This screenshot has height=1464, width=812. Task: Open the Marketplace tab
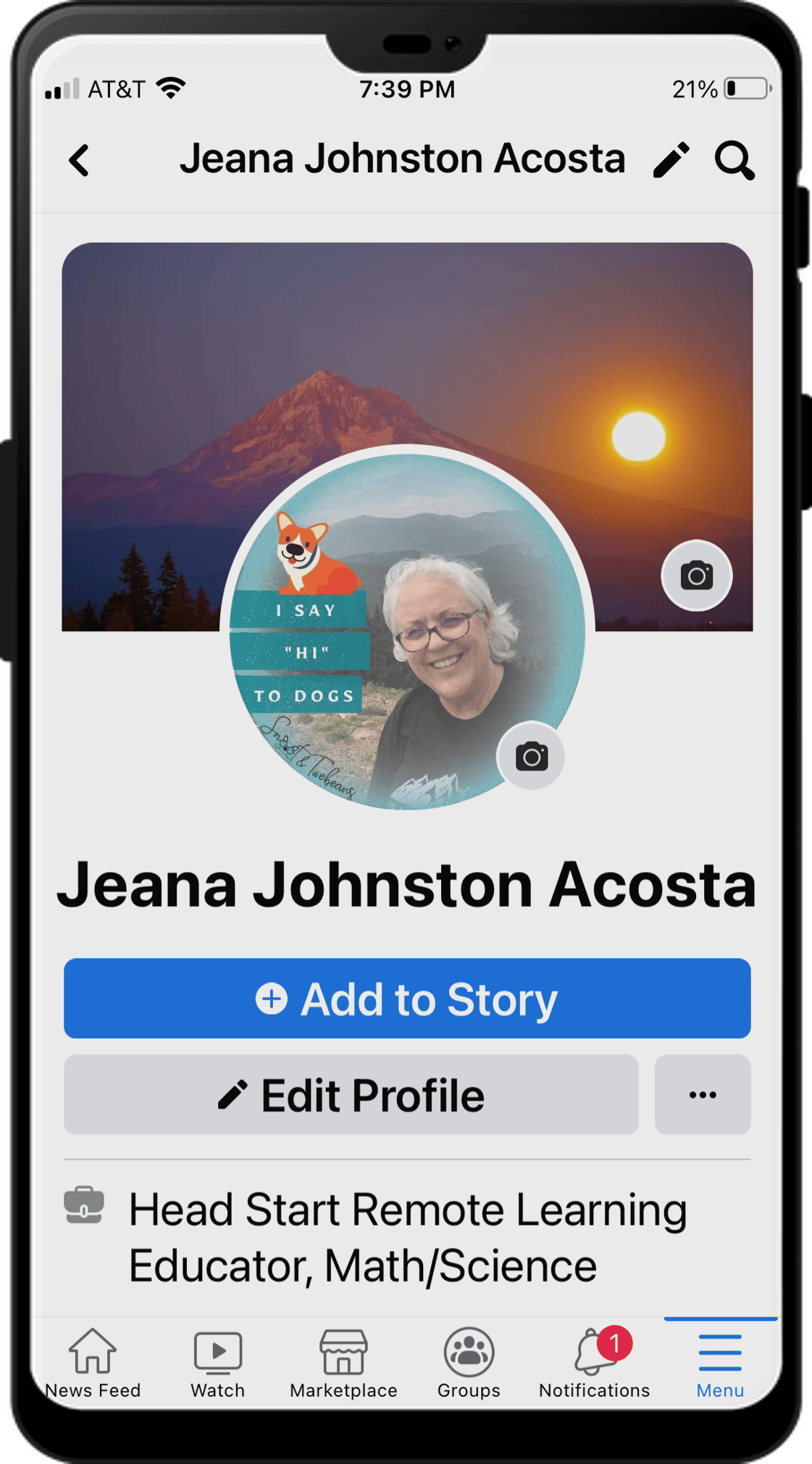pyautogui.click(x=343, y=1363)
